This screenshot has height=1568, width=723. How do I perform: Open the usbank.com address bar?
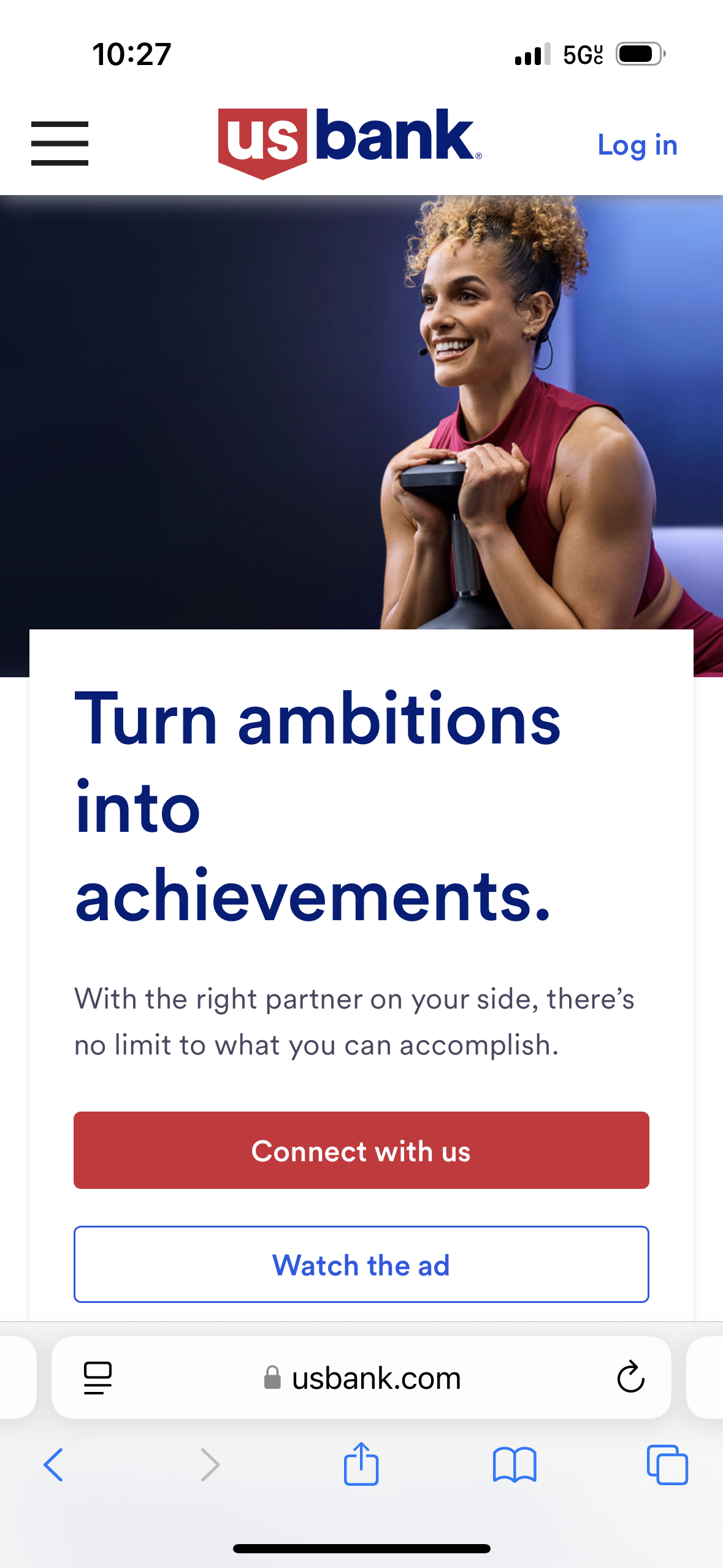[x=361, y=1378]
